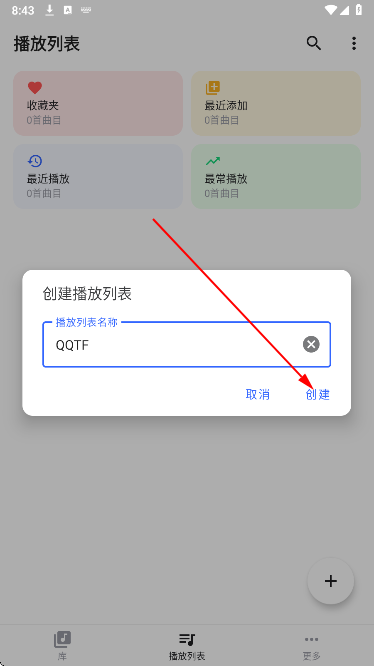Switch to the 库 tab
The height and width of the screenshot is (666, 374).
(x=62, y=645)
